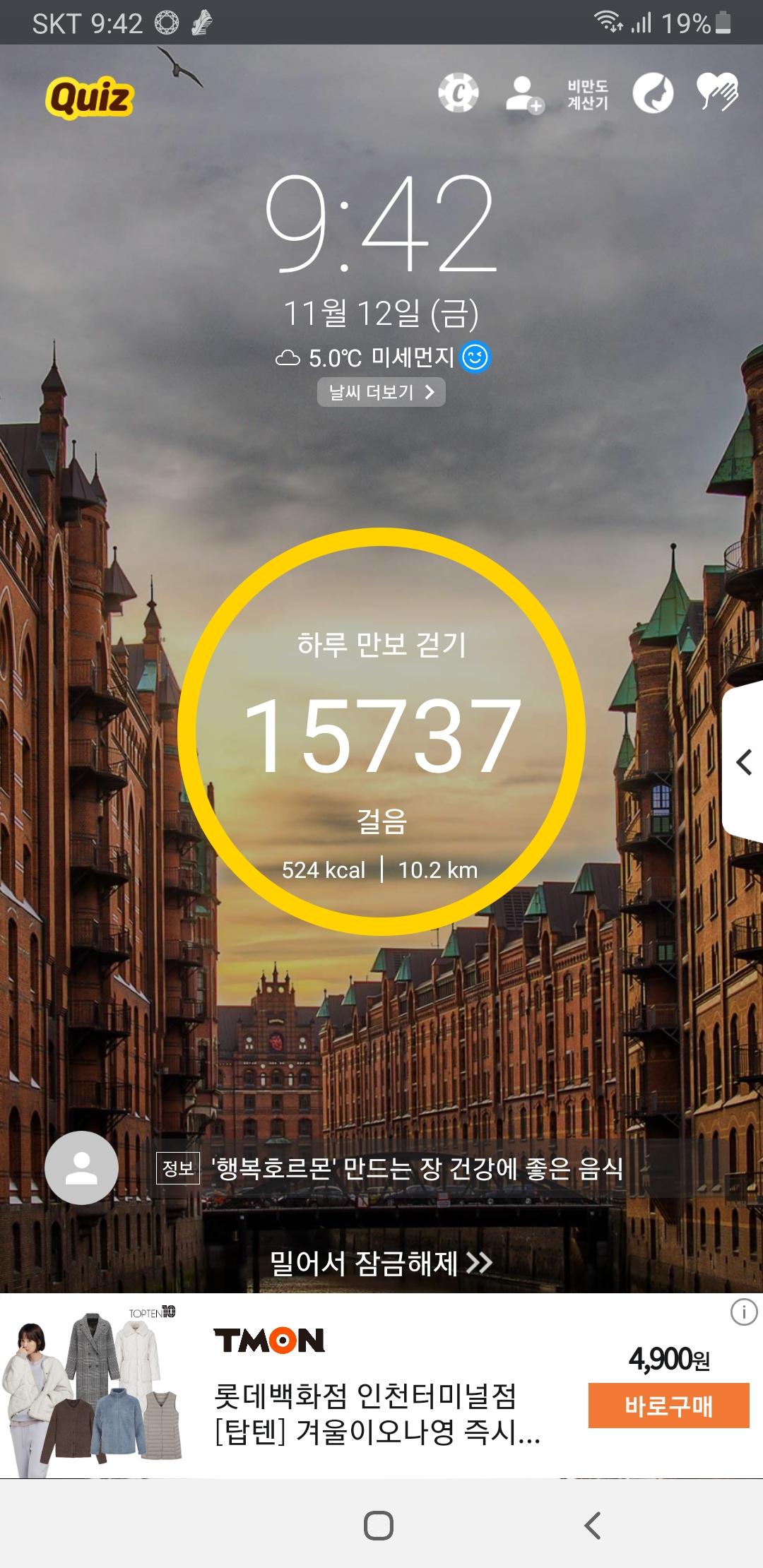This screenshot has height=1568, width=763.
Task: Expand the side panel chevron handle
Action: click(x=744, y=762)
